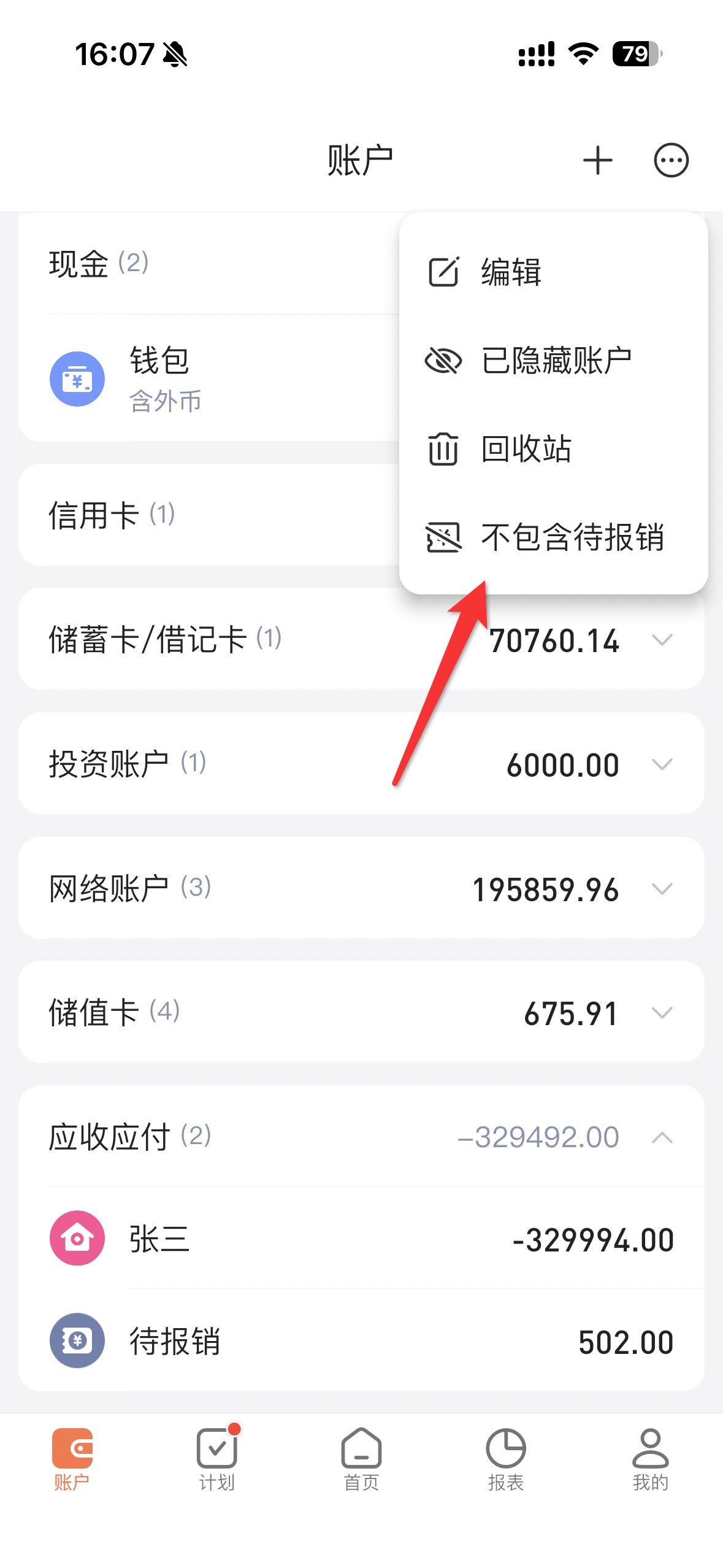
Task: Open the 张三 account row
Action: tap(361, 1239)
